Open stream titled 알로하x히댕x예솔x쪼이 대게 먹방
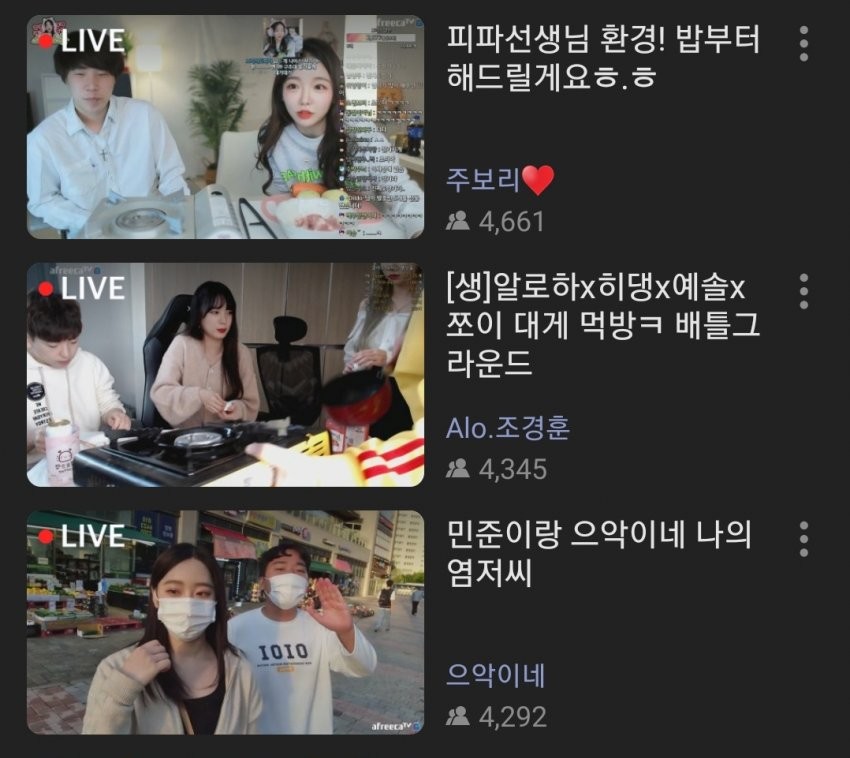The image size is (850, 758). (x=603, y=326)
